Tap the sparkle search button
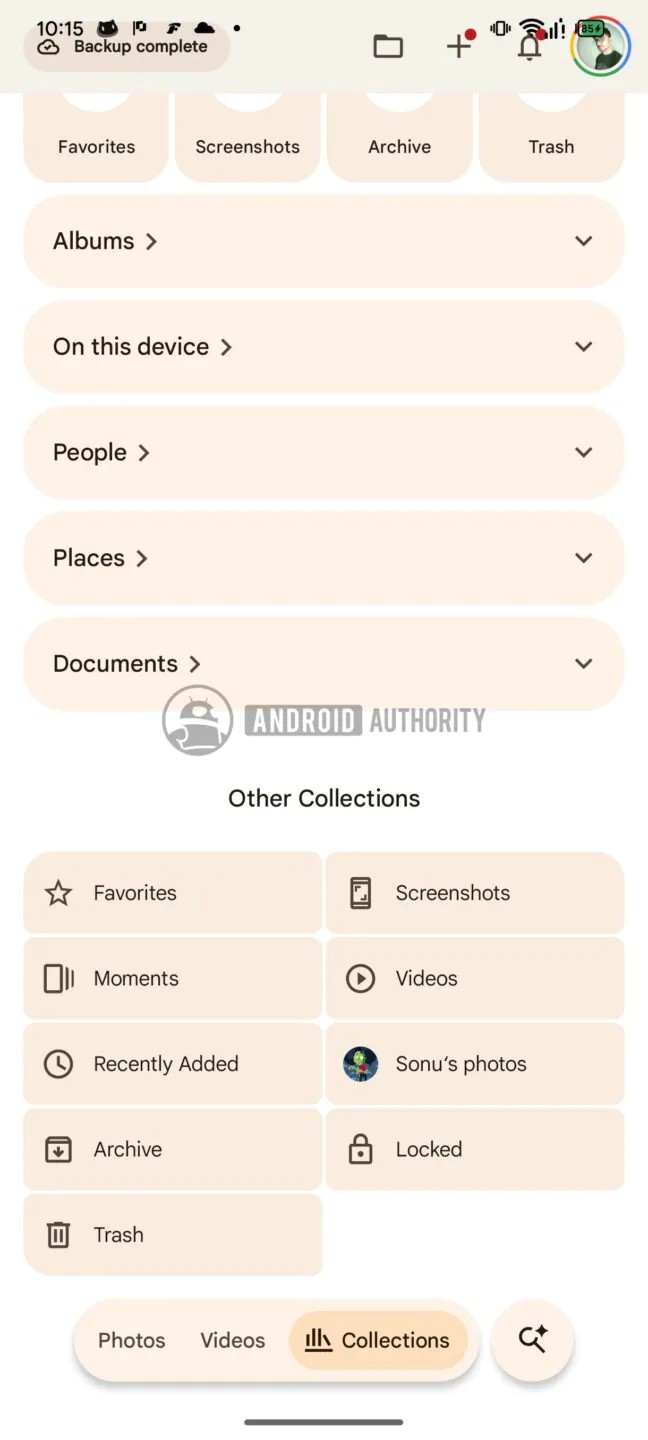 tap(533, 1339)
